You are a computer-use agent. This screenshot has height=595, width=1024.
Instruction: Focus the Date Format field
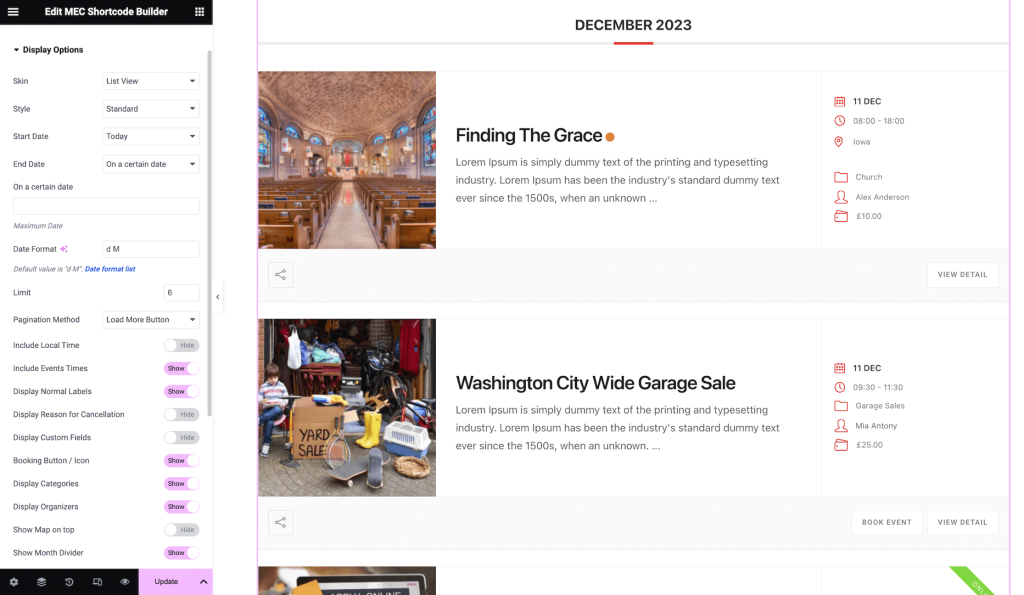tap(151, 249)
